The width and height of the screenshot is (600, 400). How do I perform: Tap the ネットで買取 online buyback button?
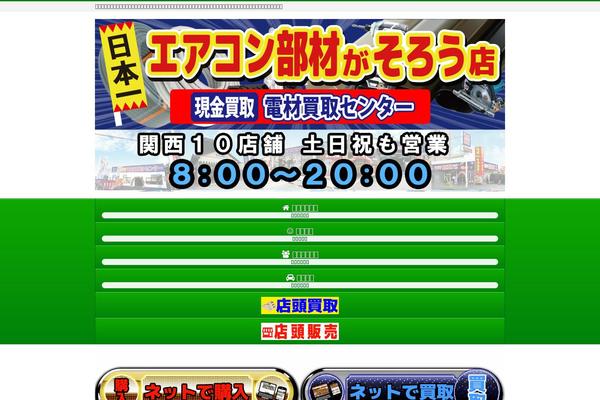click(402, 387)
